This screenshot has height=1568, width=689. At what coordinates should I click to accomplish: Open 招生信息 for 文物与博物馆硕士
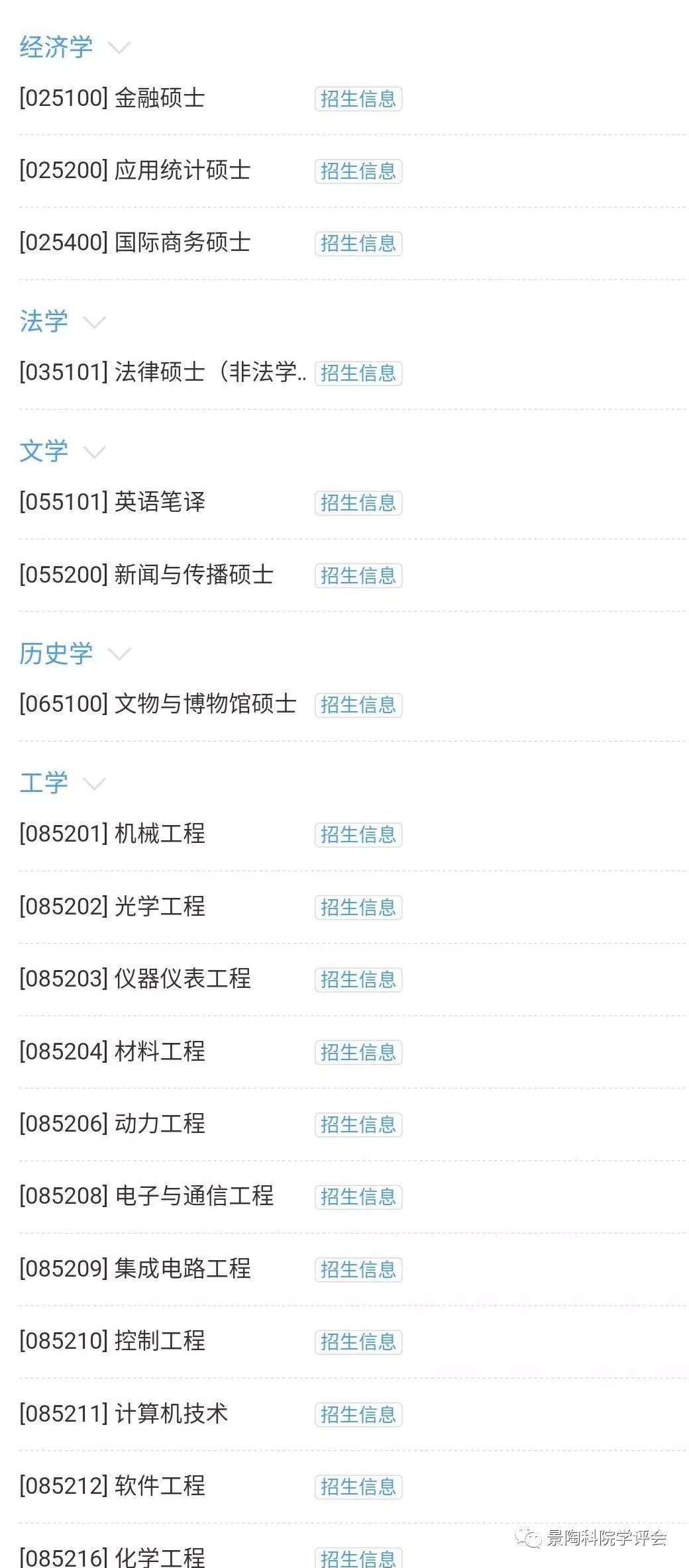pos(358,705)
